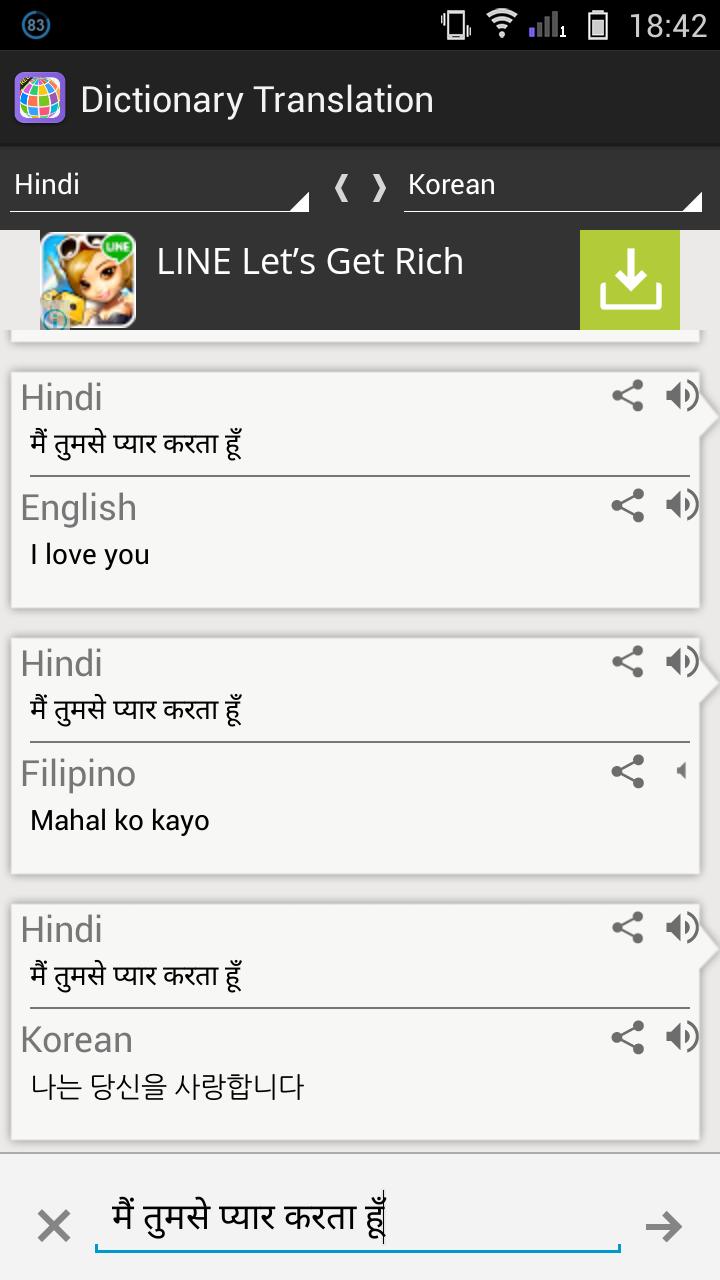720x1280 pixels.
Task: Swap source and target languages
Action: 360,187
